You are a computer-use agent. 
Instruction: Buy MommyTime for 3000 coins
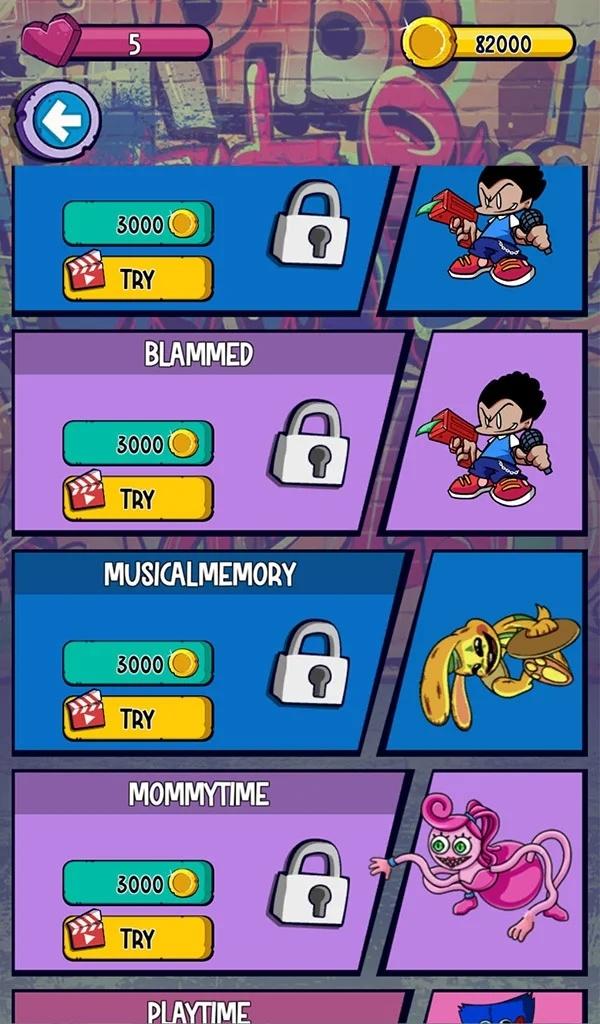(x=138, y=883)
